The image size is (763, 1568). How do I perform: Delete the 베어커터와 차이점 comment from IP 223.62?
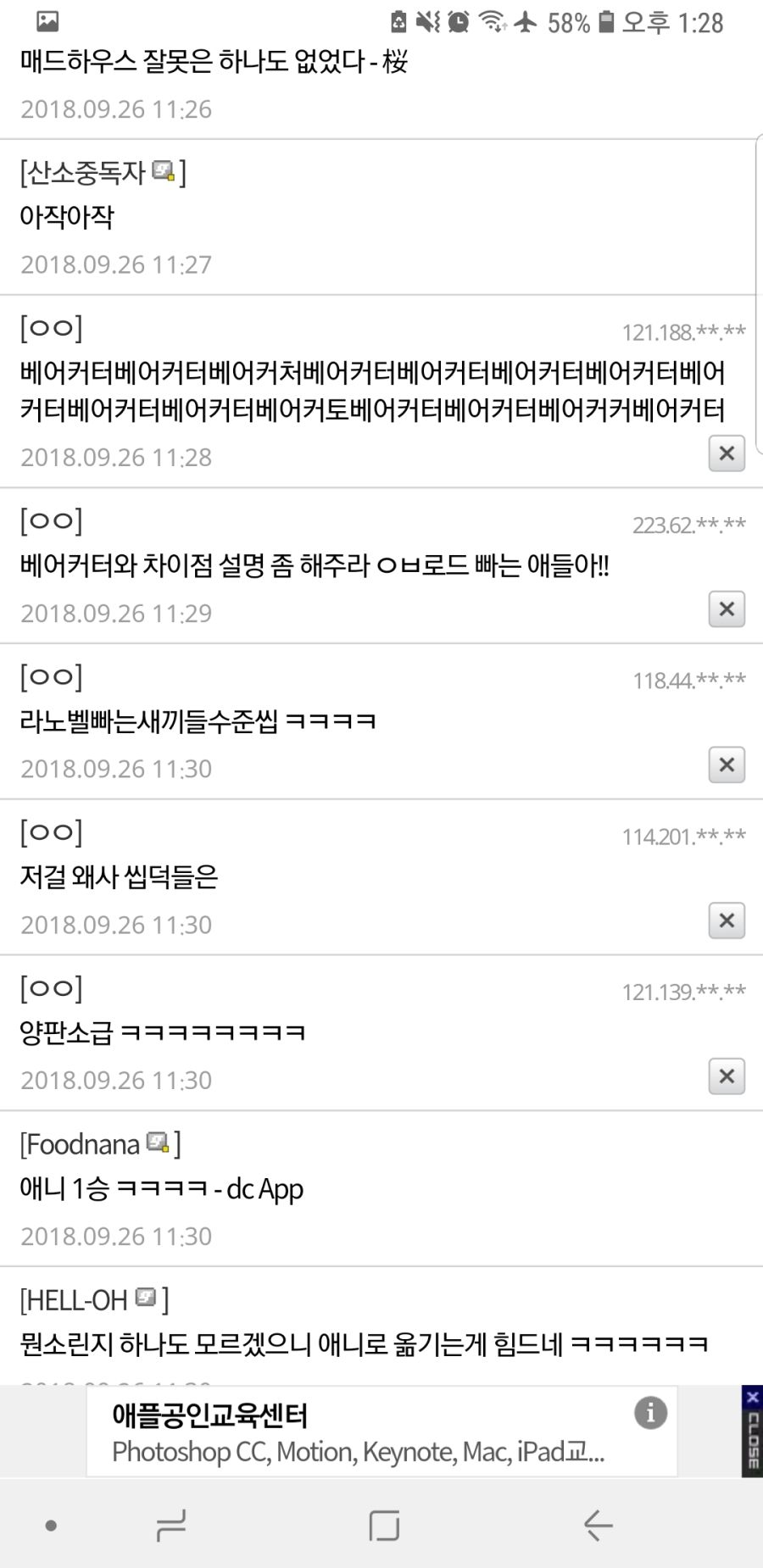coord(726,609)
